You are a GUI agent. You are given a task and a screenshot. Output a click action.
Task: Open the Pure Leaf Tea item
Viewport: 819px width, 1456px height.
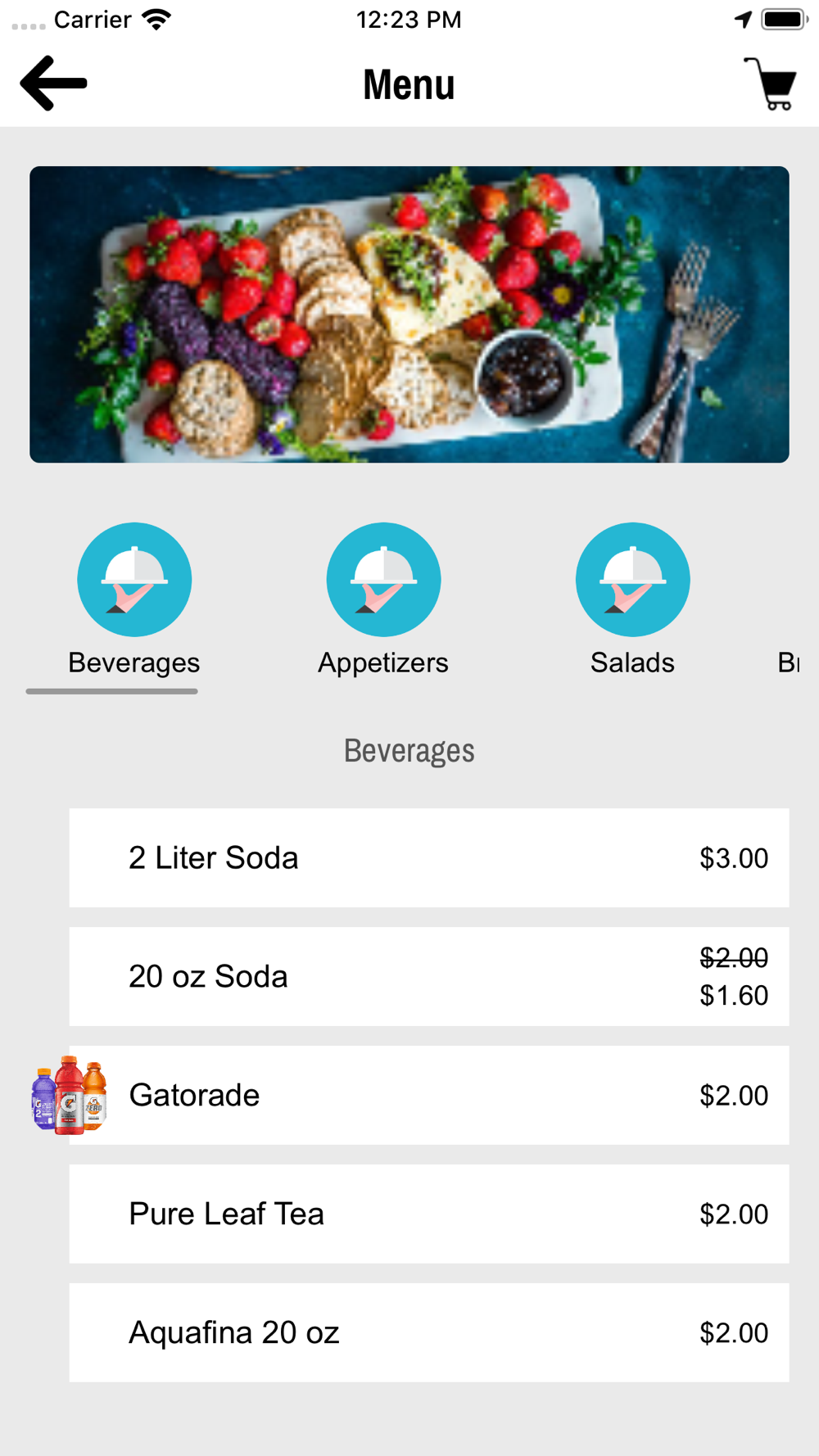428,1214
